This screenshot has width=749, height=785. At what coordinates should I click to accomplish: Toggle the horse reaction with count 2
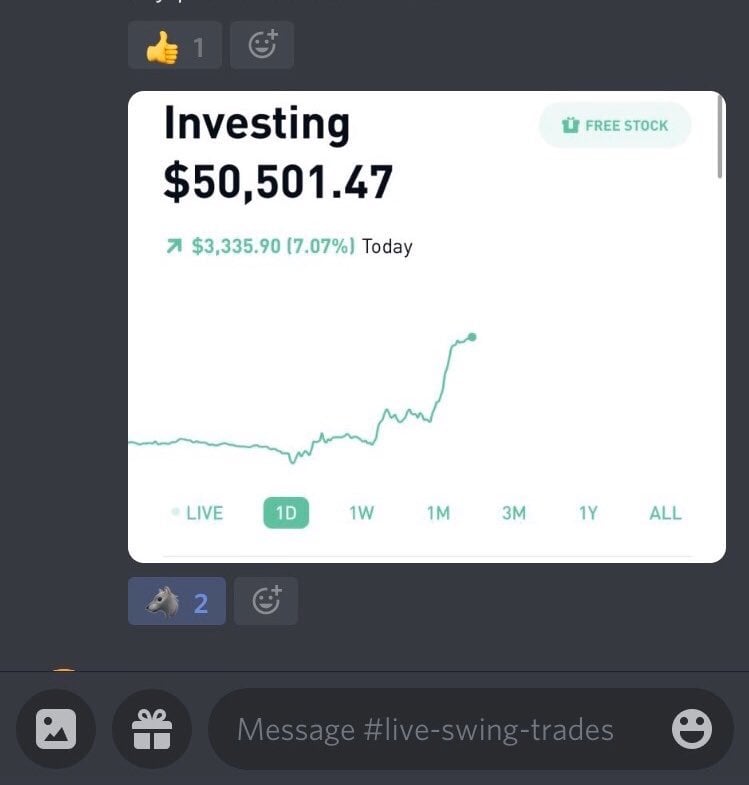[177, 602]
